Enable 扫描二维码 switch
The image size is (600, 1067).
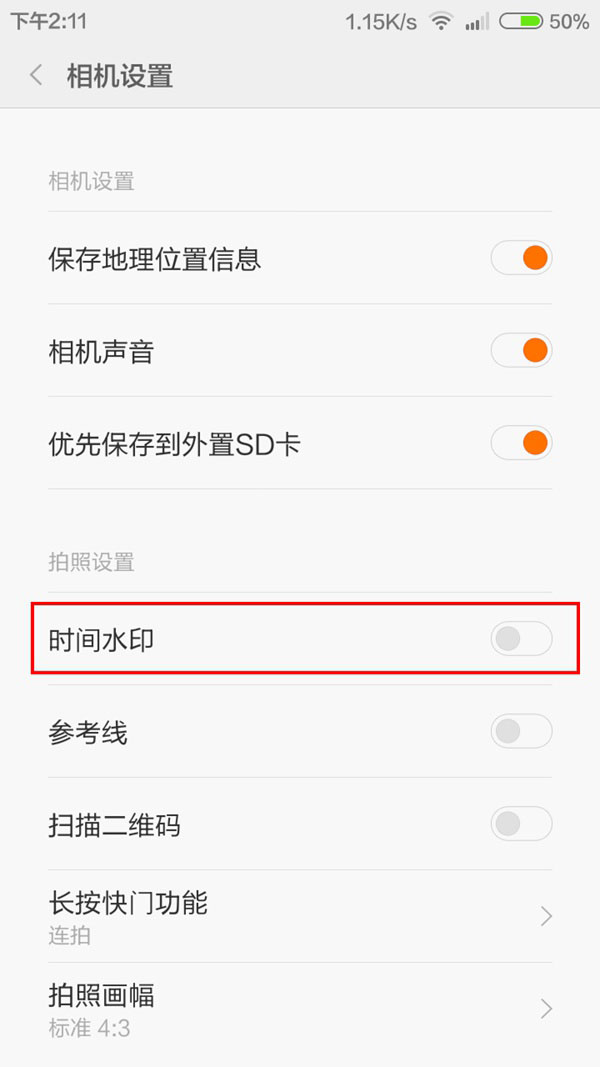[521, 824]
